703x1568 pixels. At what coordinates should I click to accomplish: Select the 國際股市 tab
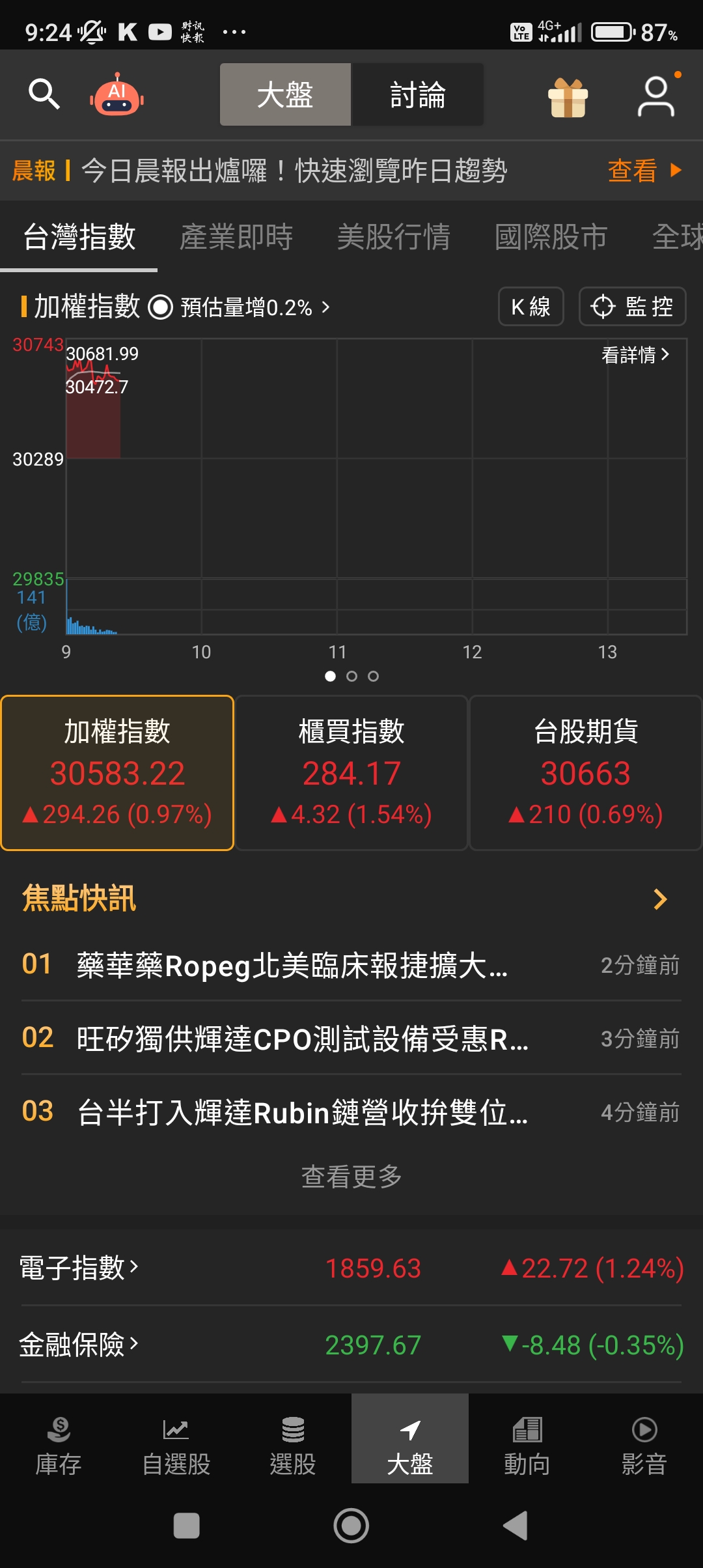(x=551, y=236)
